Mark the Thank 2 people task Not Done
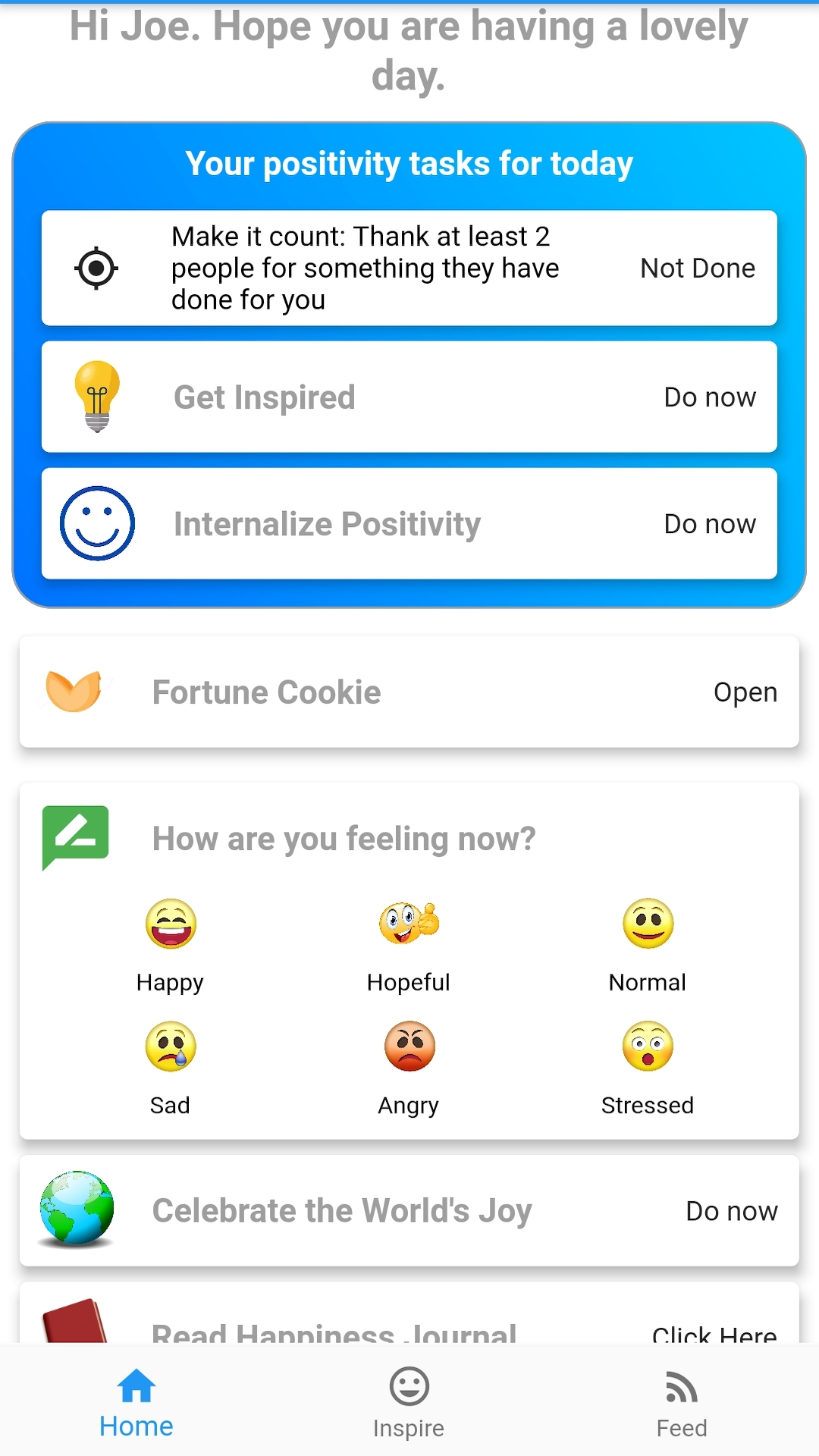 point(697,268)
